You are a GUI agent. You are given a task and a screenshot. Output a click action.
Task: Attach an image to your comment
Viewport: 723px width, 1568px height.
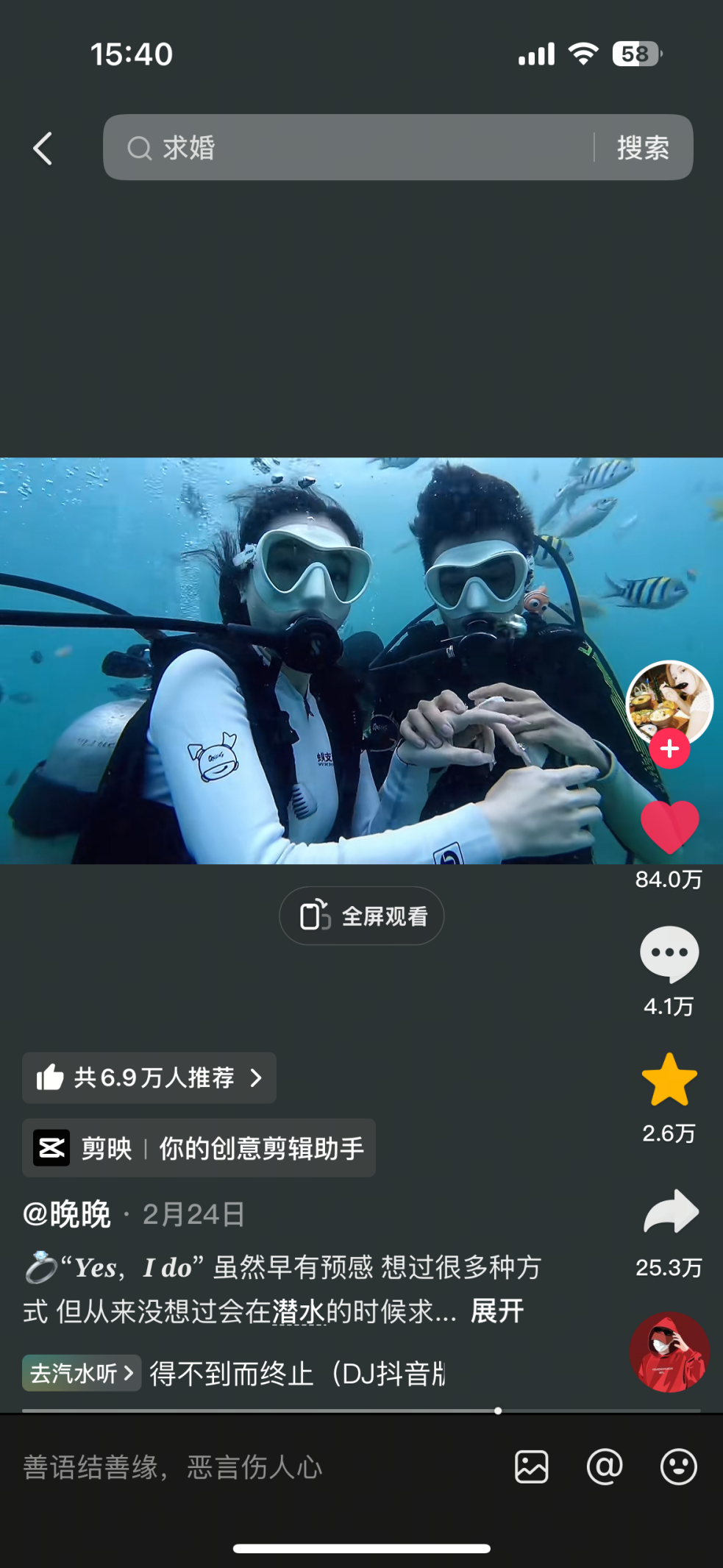tap(531, 1467)
